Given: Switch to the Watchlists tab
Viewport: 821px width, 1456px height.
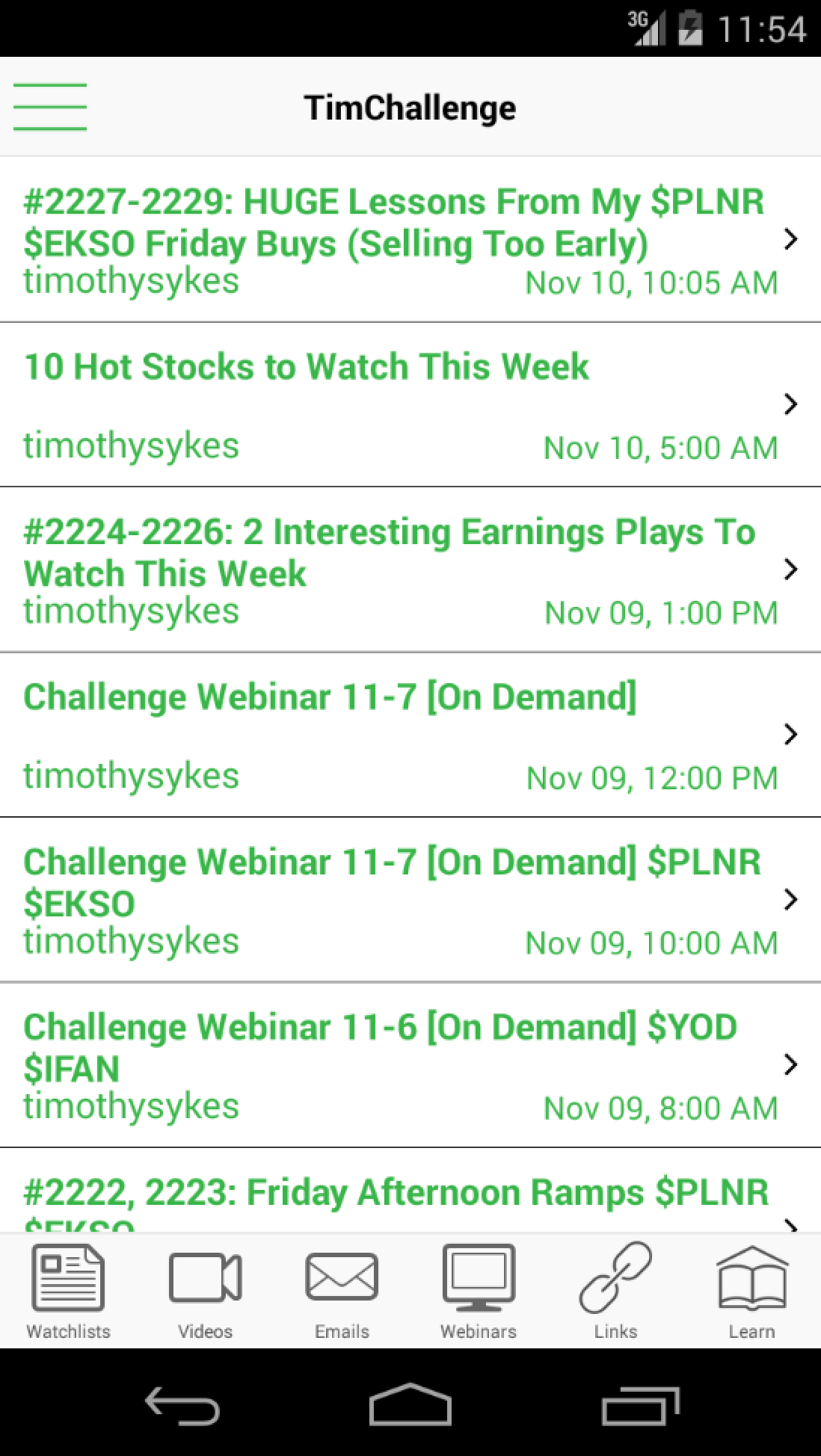Looking at the screenshot, I should 68,1292.
